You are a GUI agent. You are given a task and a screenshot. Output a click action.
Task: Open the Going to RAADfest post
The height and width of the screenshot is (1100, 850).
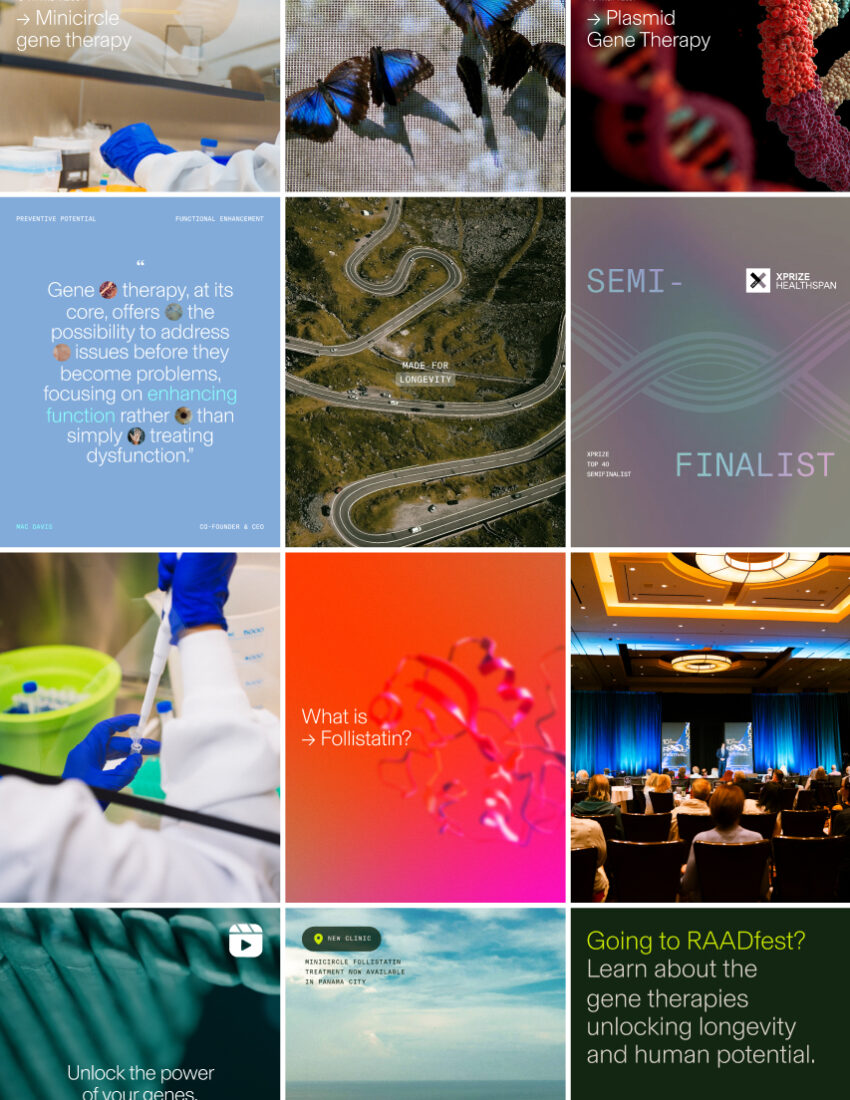click(x=710, y=1003)
